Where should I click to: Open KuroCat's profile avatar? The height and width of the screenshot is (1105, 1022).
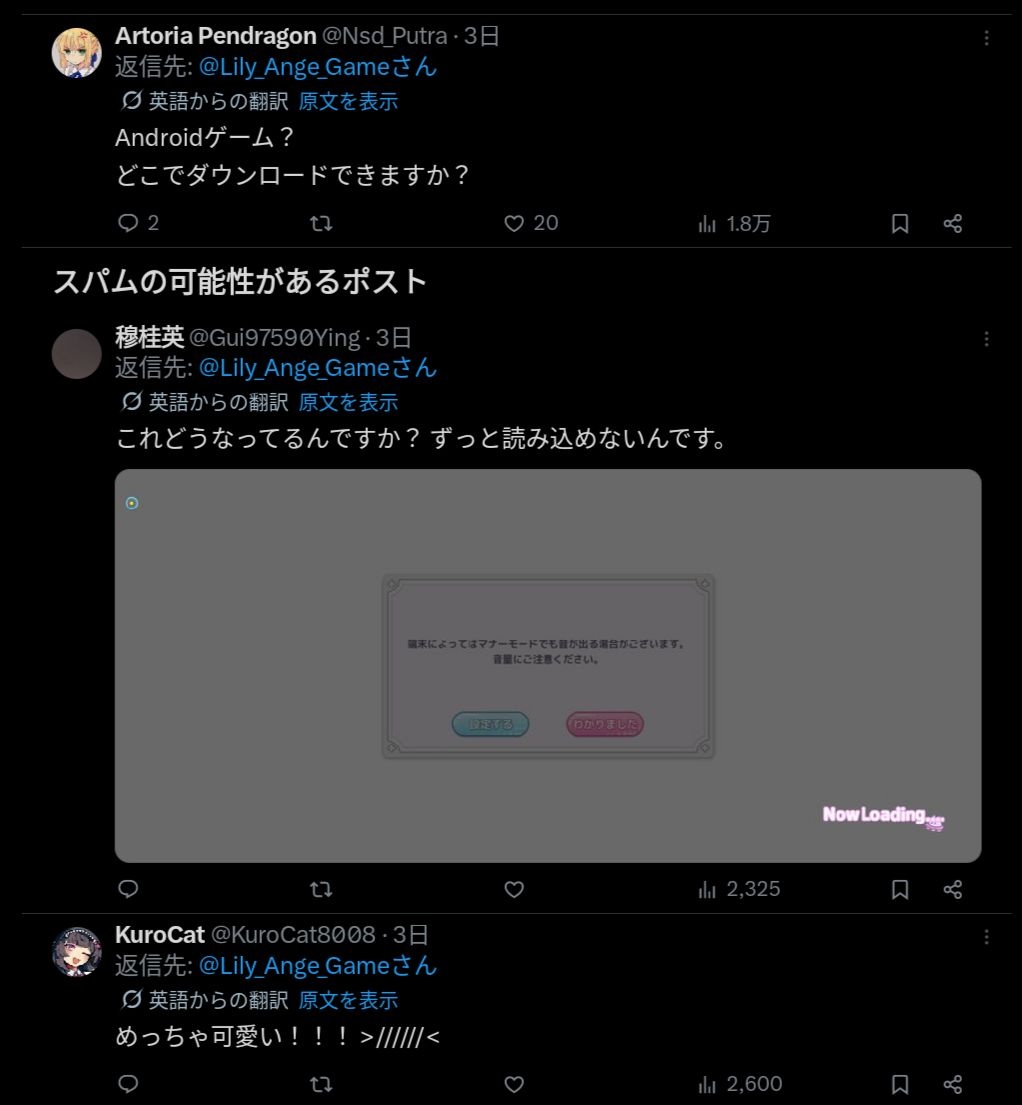76,952
